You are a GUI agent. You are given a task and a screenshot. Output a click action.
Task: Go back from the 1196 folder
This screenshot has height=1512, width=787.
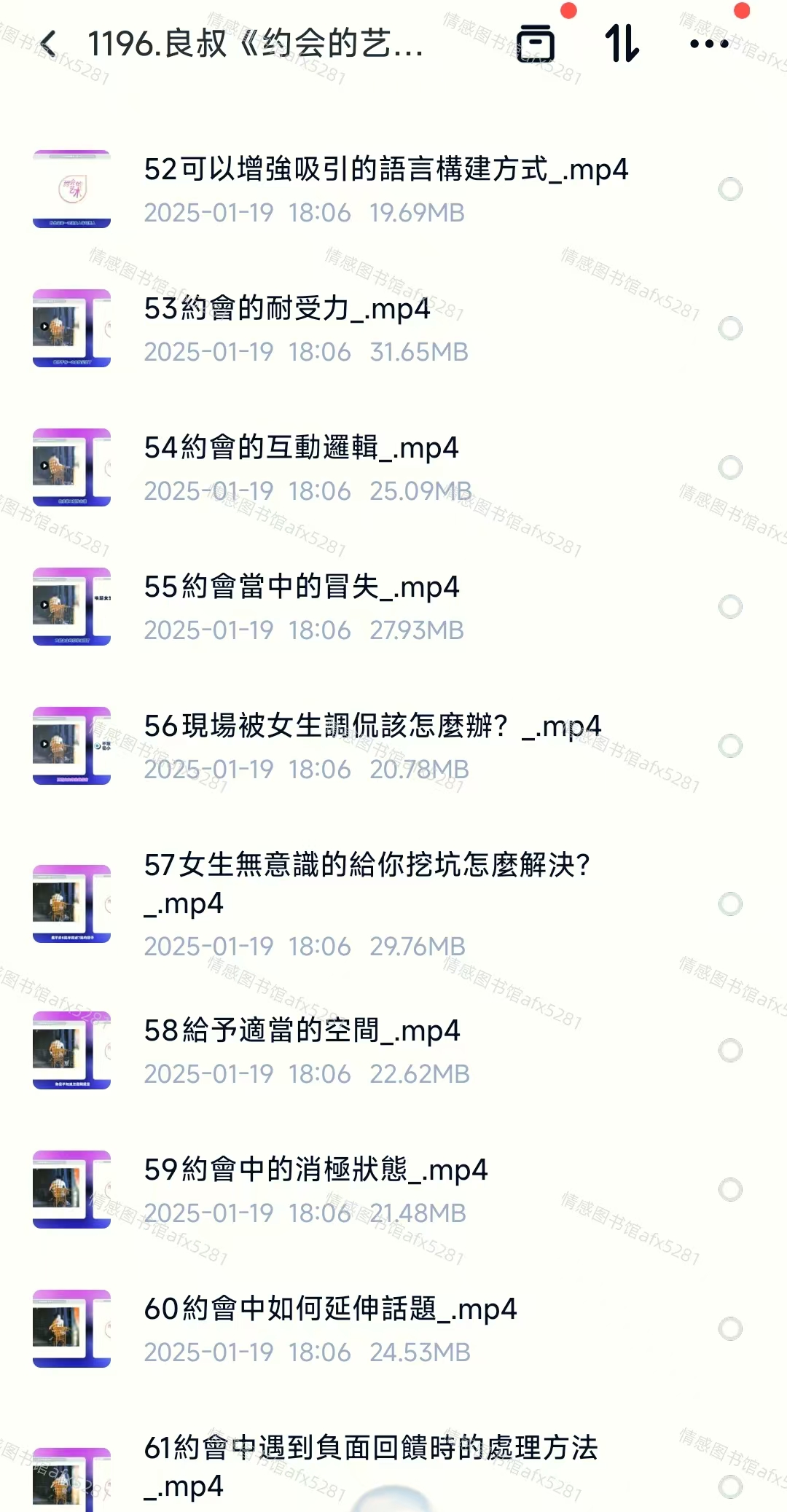49,44
